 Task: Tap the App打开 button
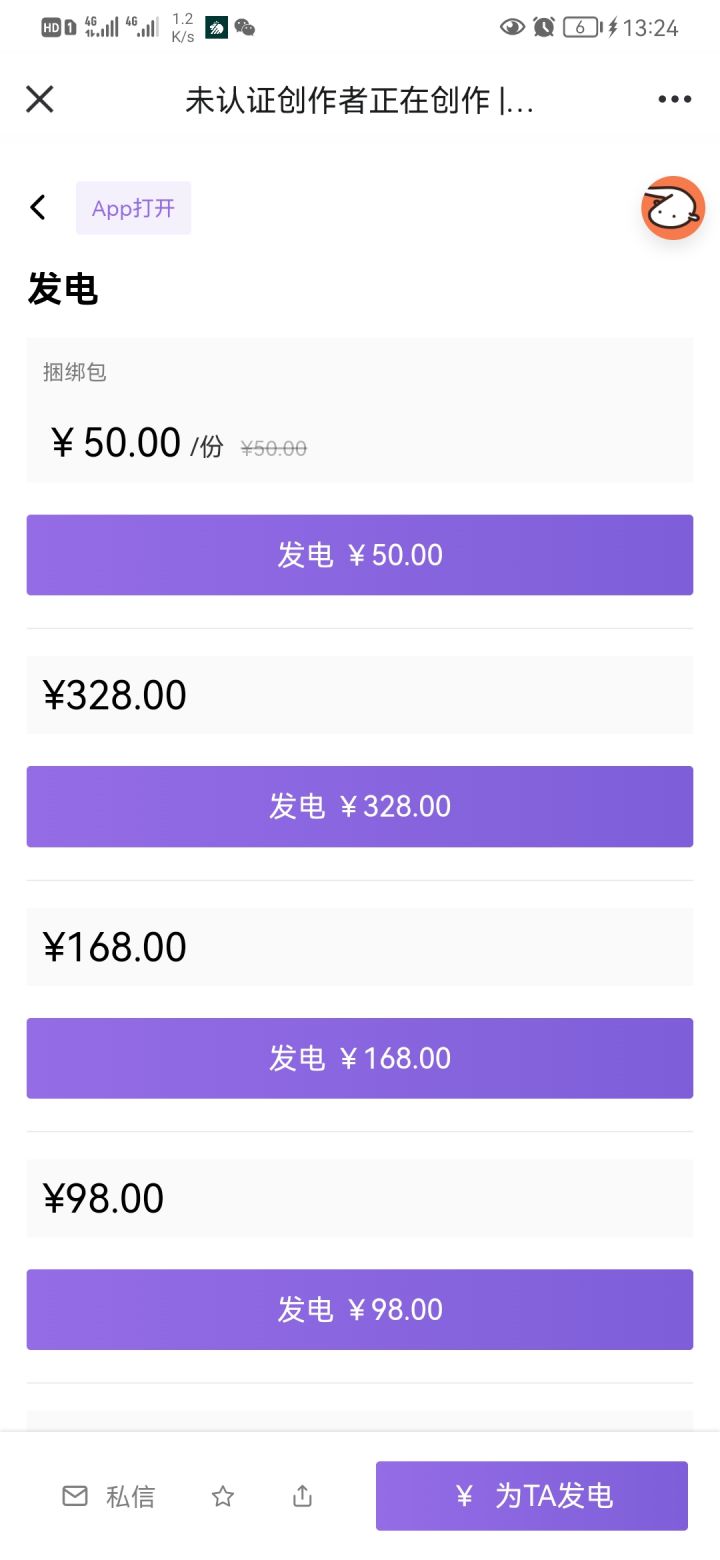pyautogui.click(x=133, y=208)
